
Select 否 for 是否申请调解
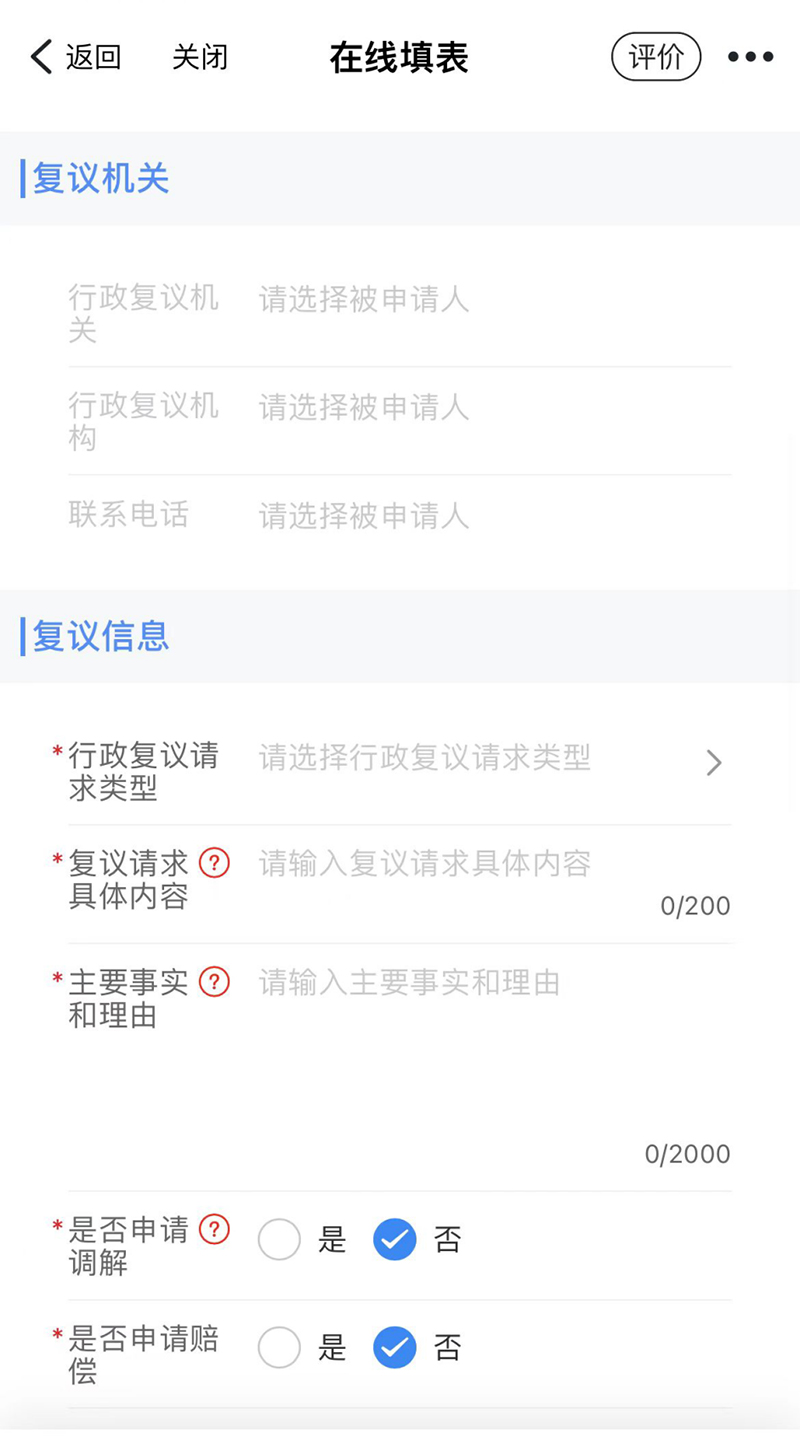(x=395, y=1240)
